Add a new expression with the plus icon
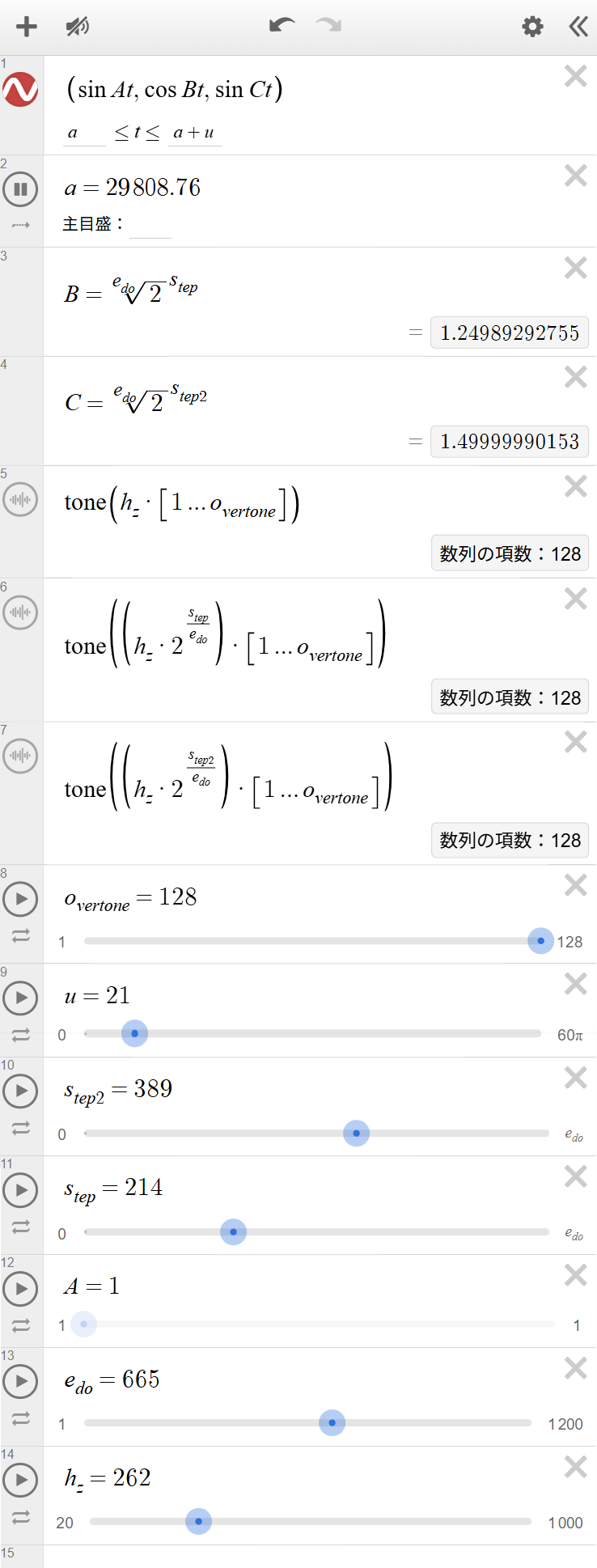Screen dimensions: 597x1568 (x=25, y=25)
